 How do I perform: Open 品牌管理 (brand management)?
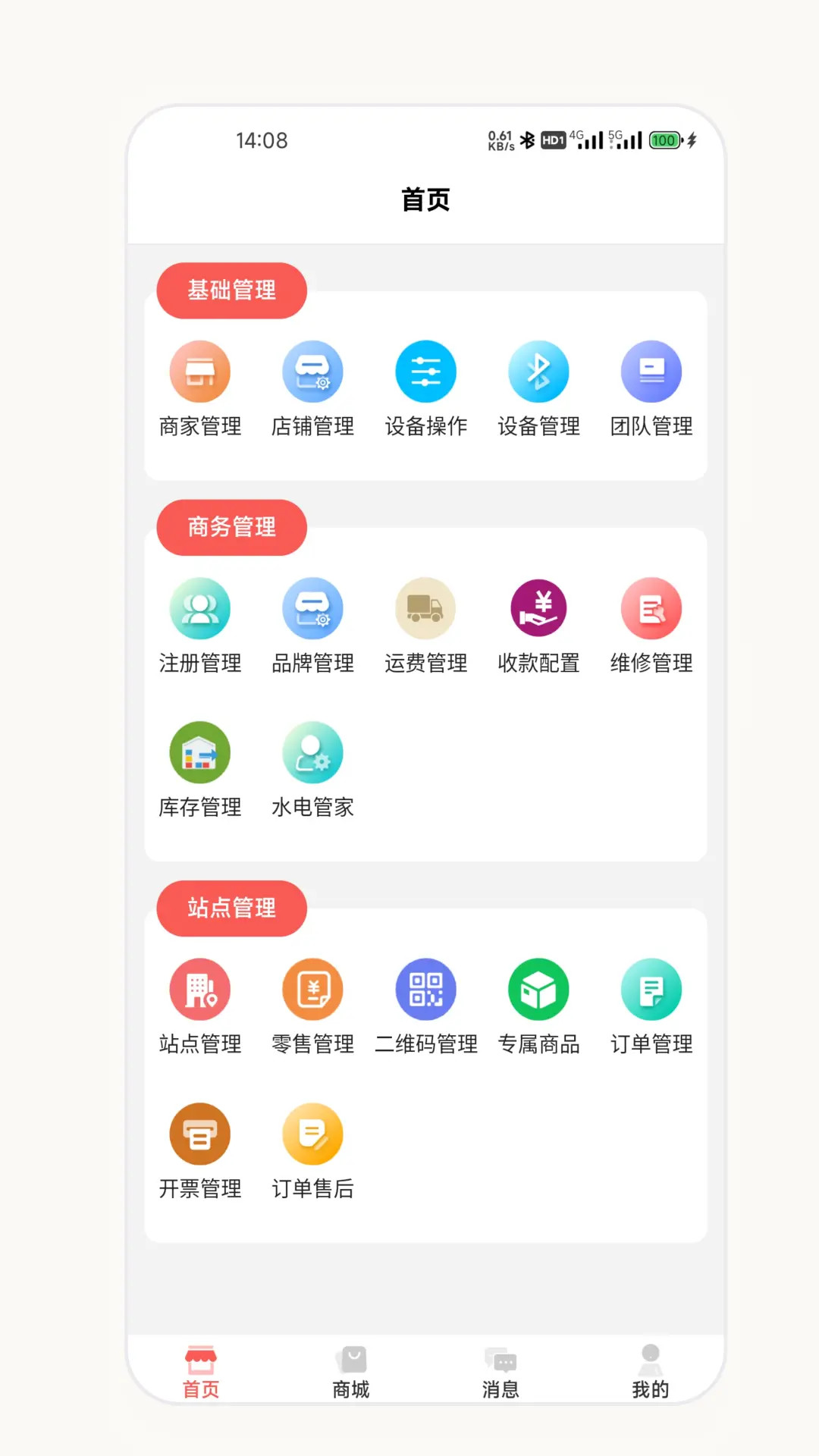point(313,627)
